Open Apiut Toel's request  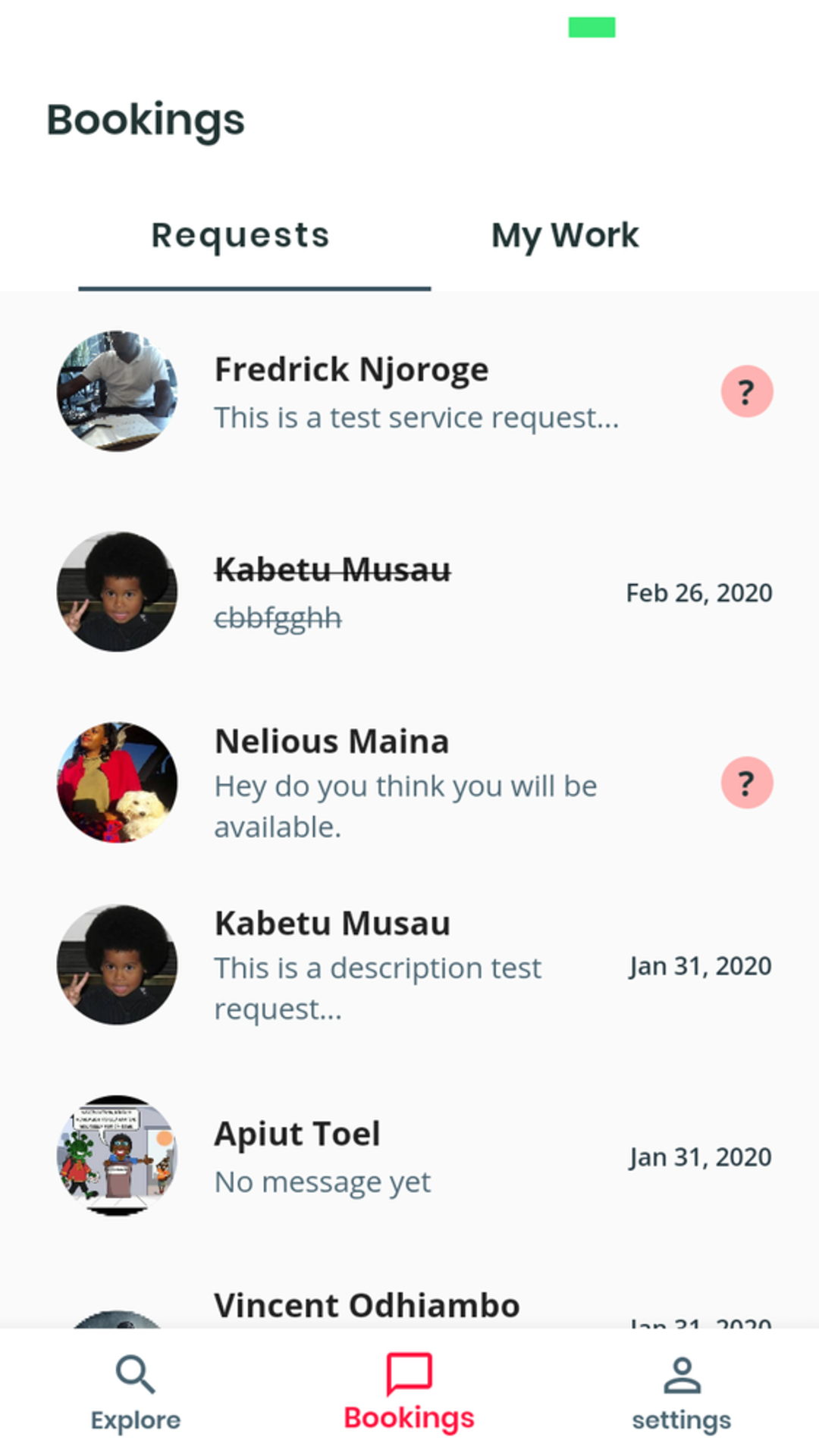click(x=409, y=1156)
